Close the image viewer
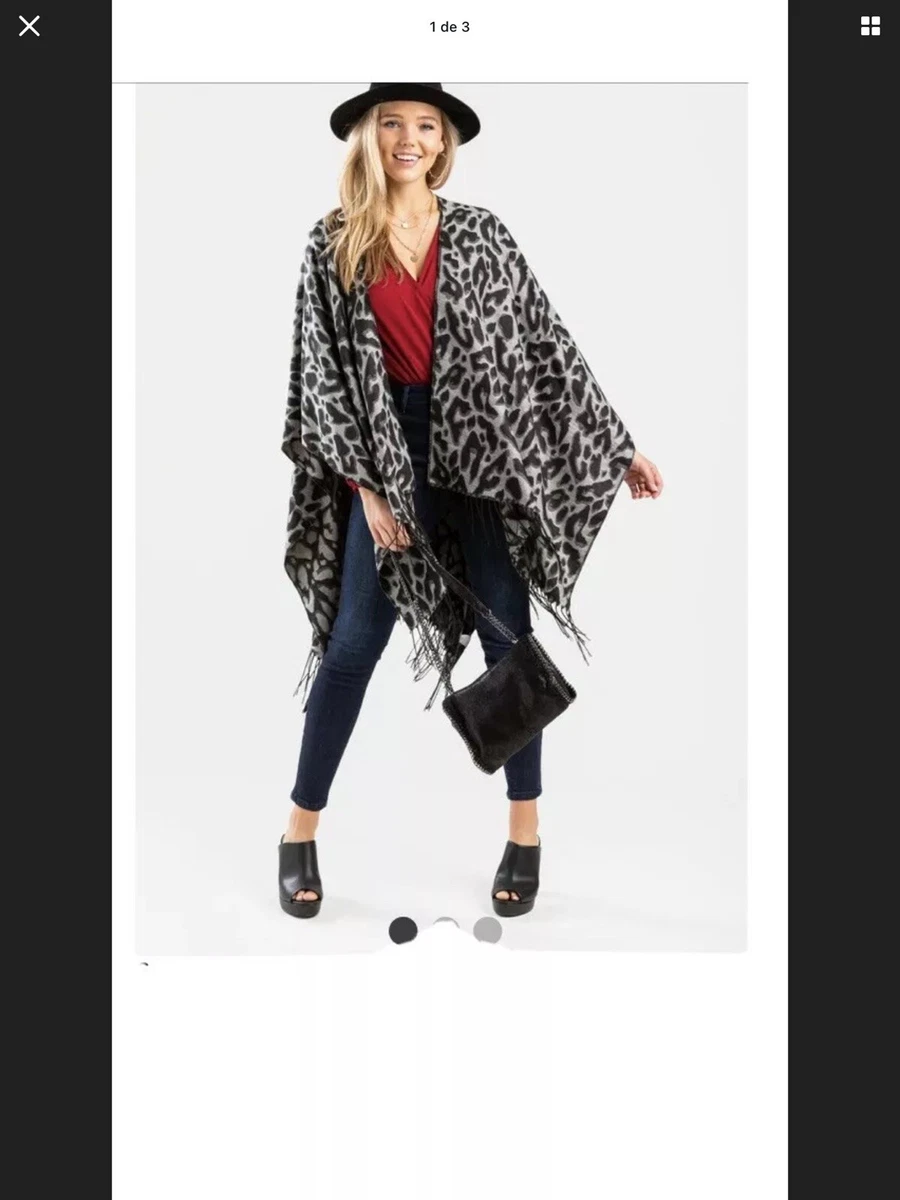The height and width of the screenshot is (1200, 900). 29,26
